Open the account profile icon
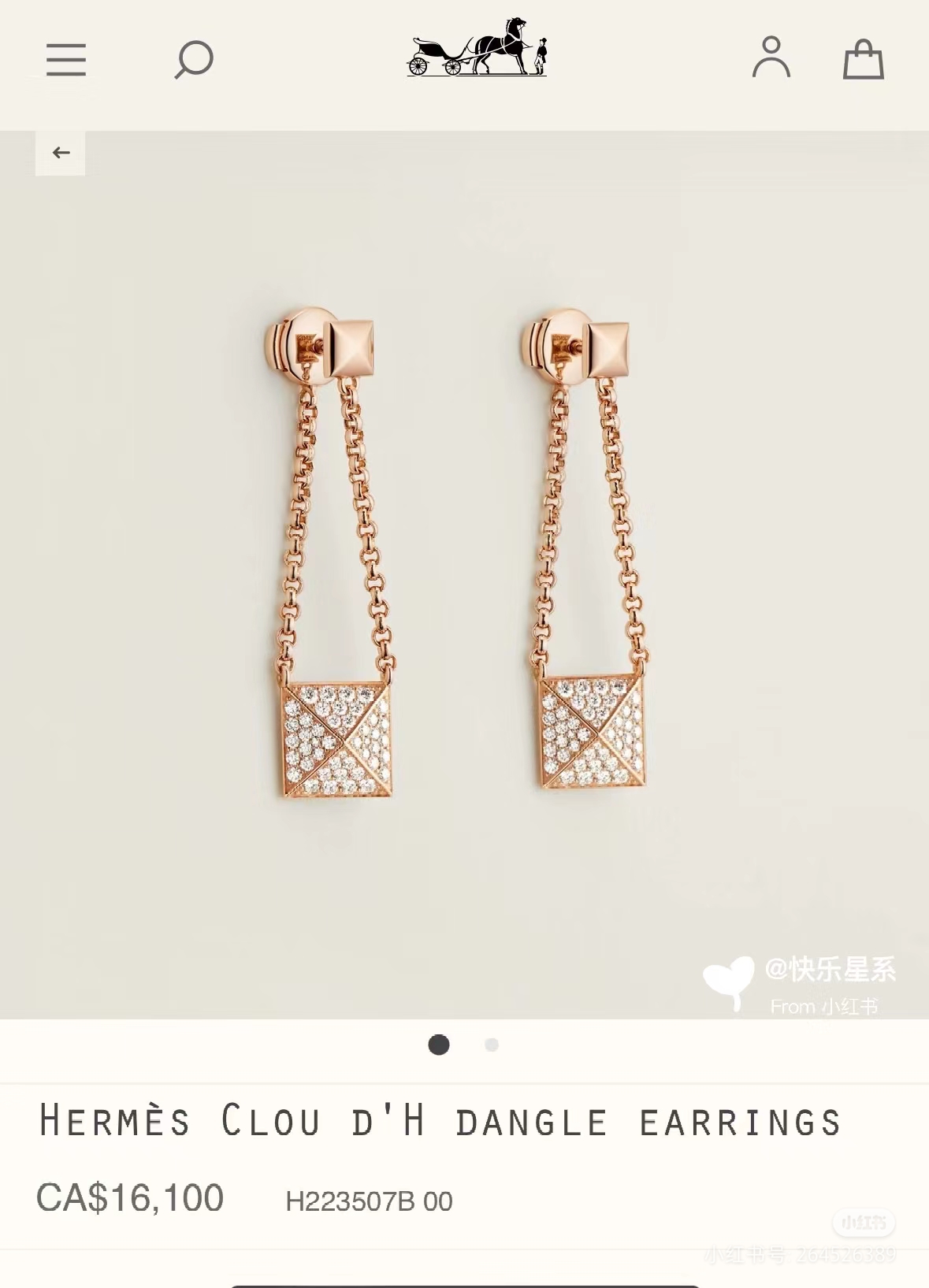The width and height of the screenshot is (929, 1288). click(x=771, y=58)
